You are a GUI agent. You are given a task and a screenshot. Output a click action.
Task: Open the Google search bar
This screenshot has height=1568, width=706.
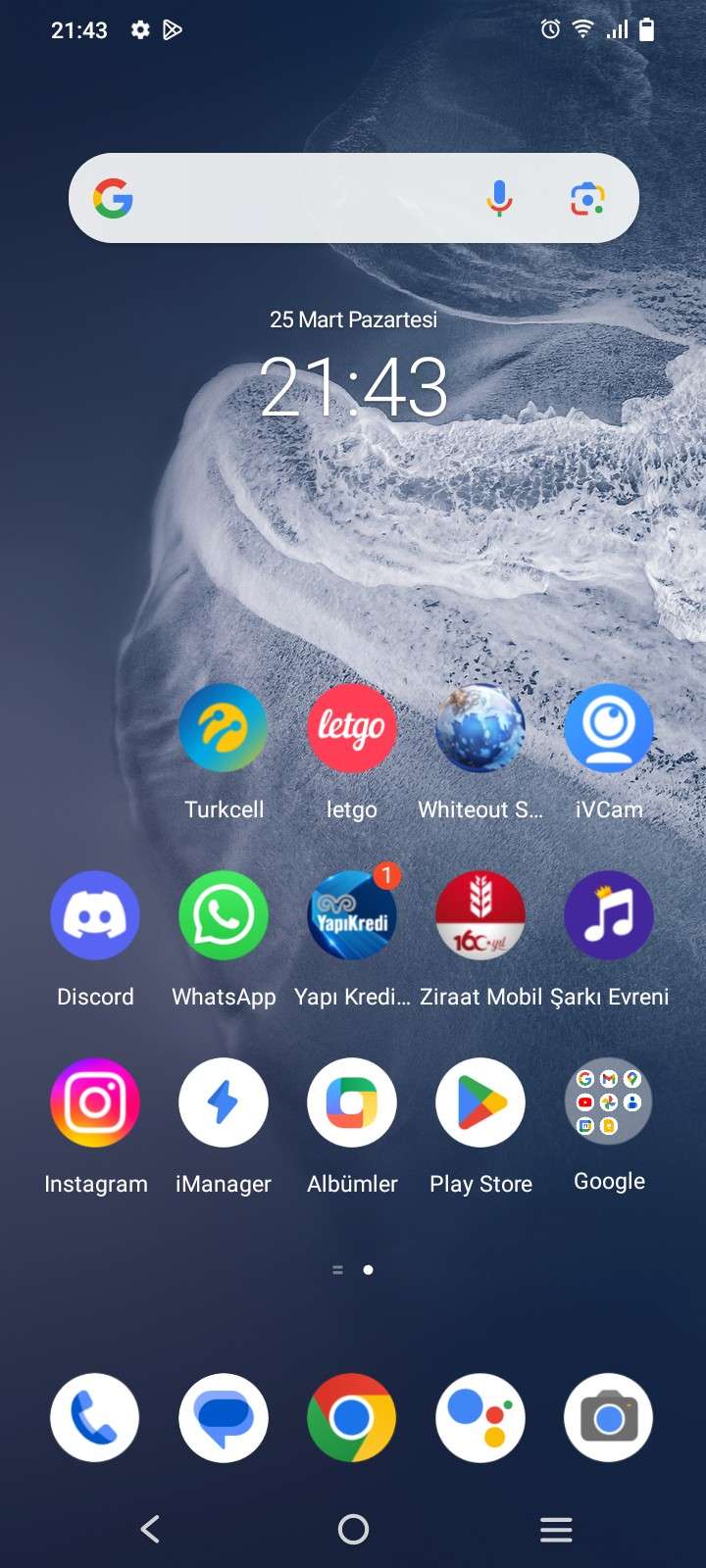pyautogui.click(x=353, y=198)
